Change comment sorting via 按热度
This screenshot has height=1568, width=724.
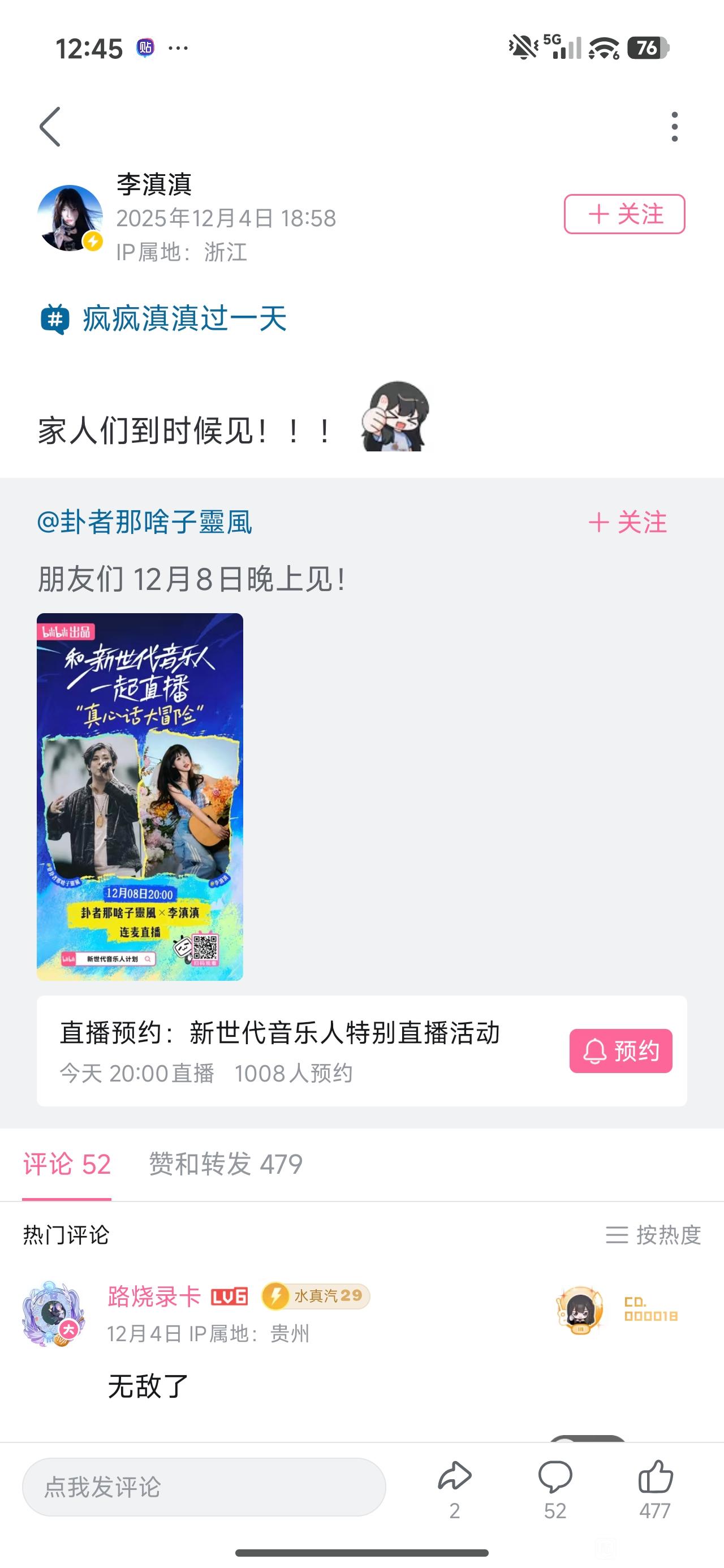coord(654,1235)
